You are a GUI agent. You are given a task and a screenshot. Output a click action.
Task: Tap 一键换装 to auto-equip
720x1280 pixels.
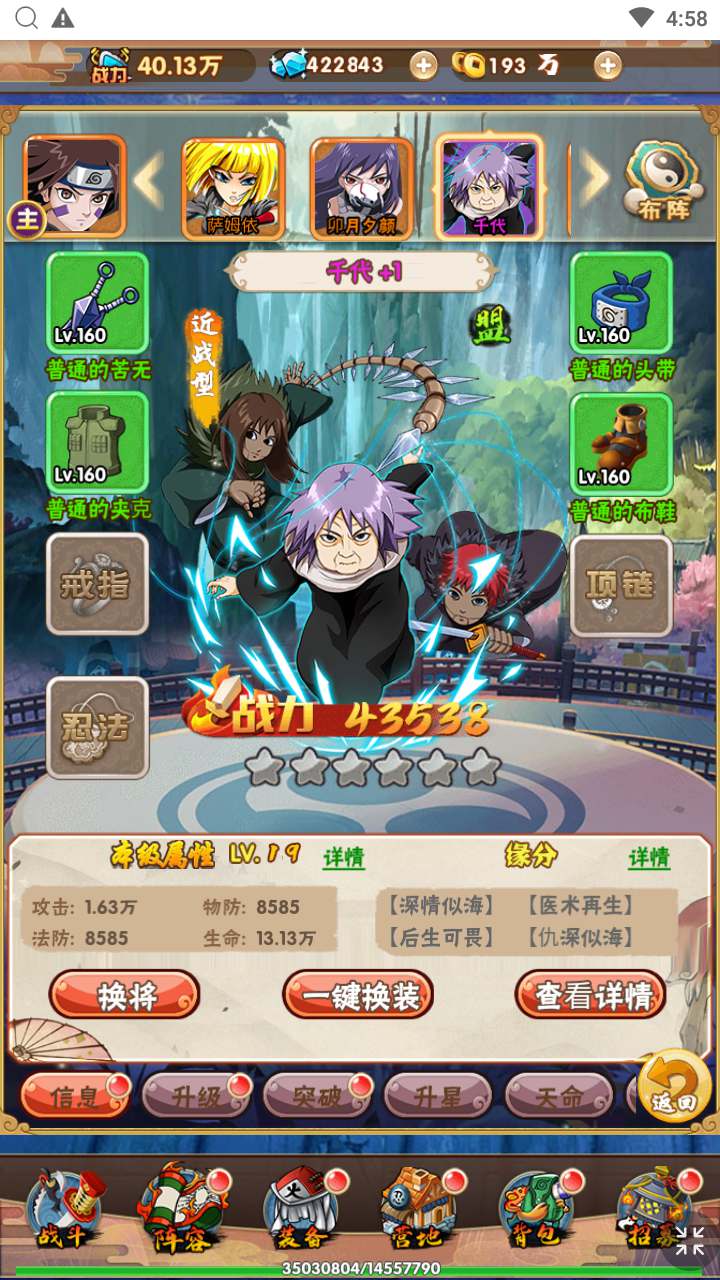[358, 996]
